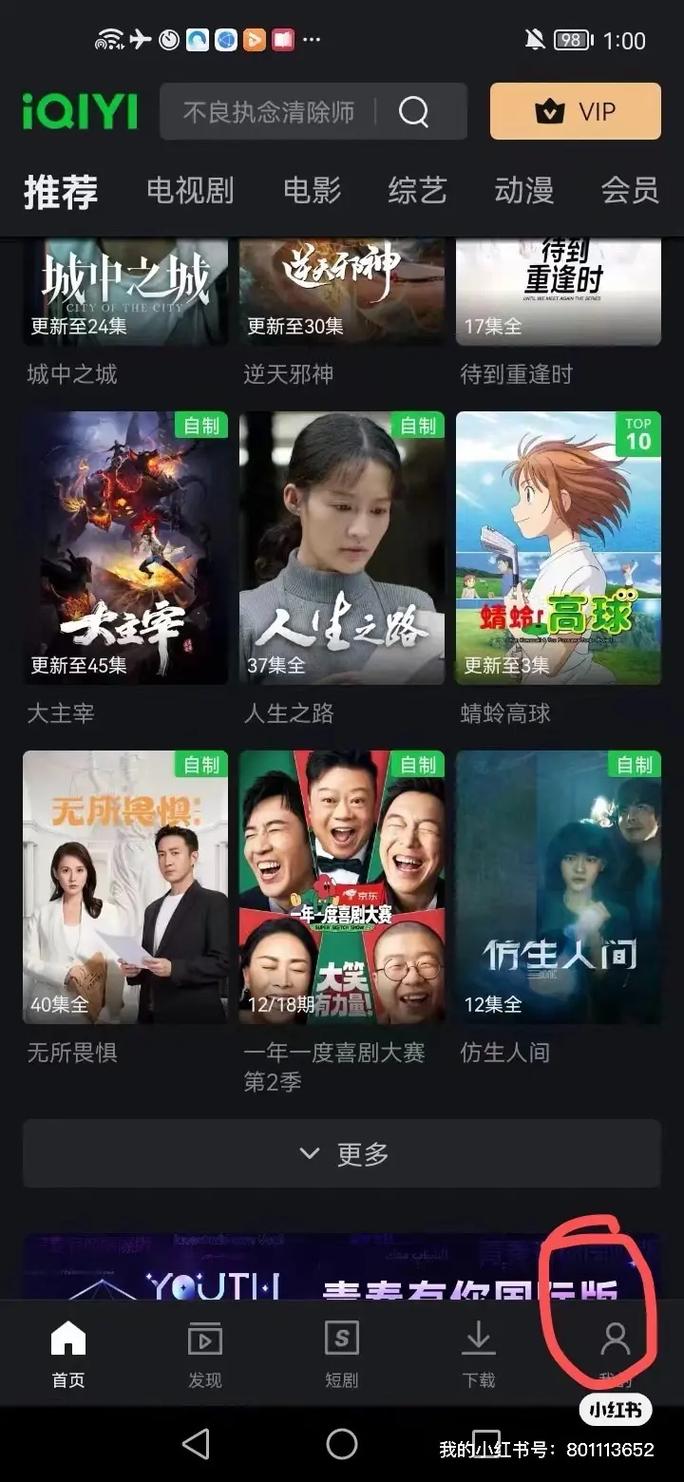
Task: Open the 下载 downloads tab
Action: click(x=479, y=1353)
